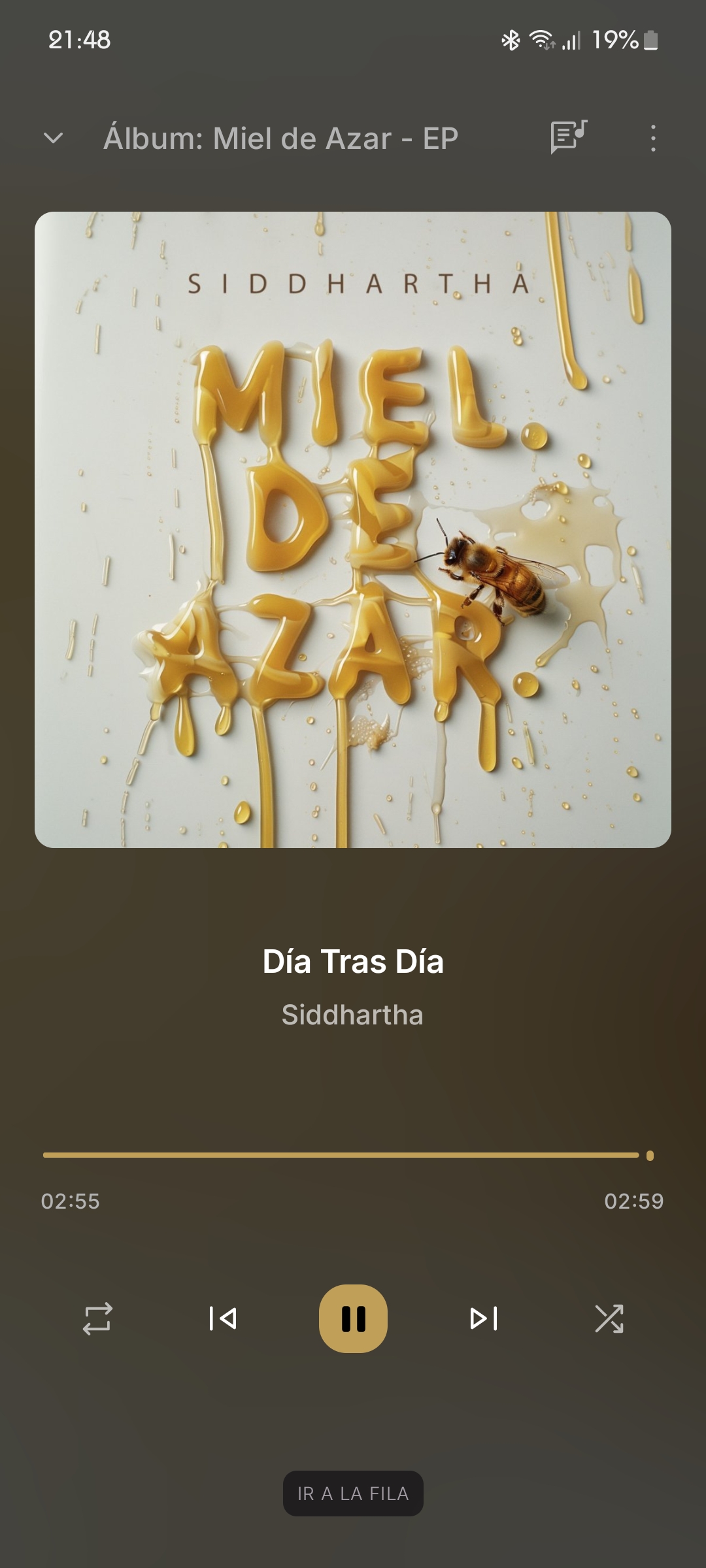Pause Día Tras Día playback
The image size is (706, 1568).
point(353,1318)
